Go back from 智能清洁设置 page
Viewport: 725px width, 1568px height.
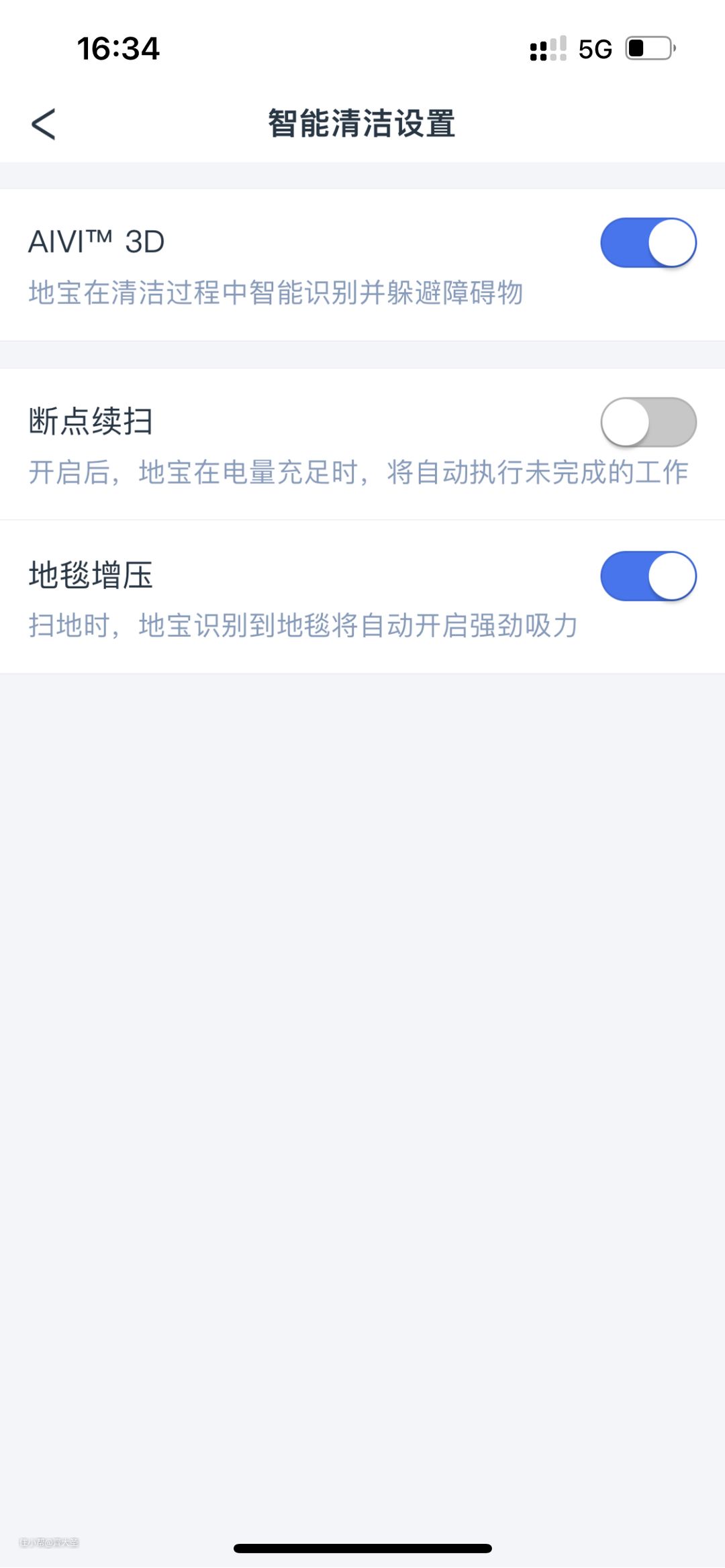point(44,124)
